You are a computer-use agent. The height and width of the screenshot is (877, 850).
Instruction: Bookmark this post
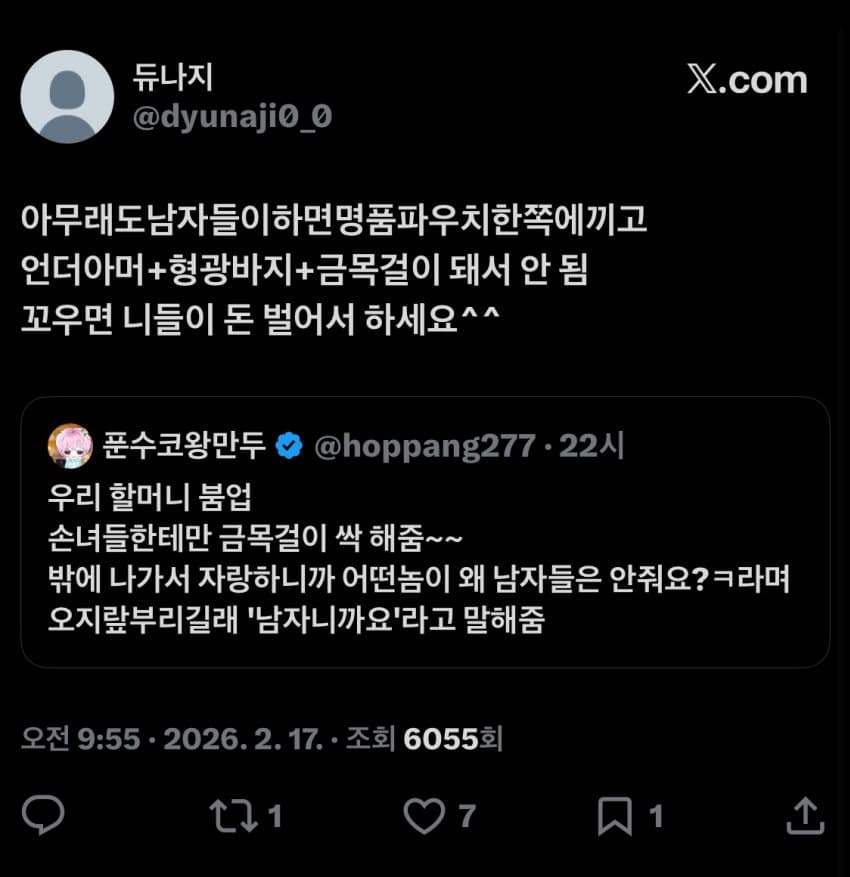(614, 816)
